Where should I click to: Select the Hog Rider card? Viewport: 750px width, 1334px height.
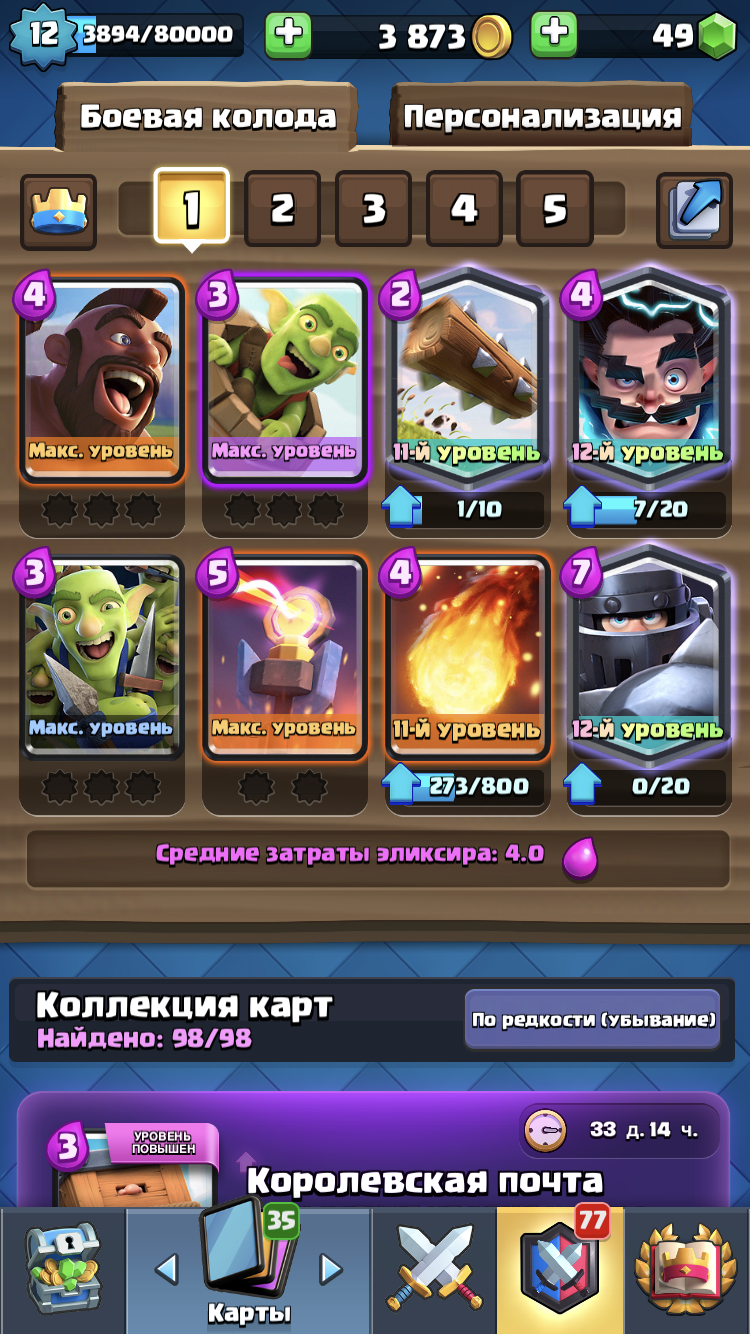[101, 381]
